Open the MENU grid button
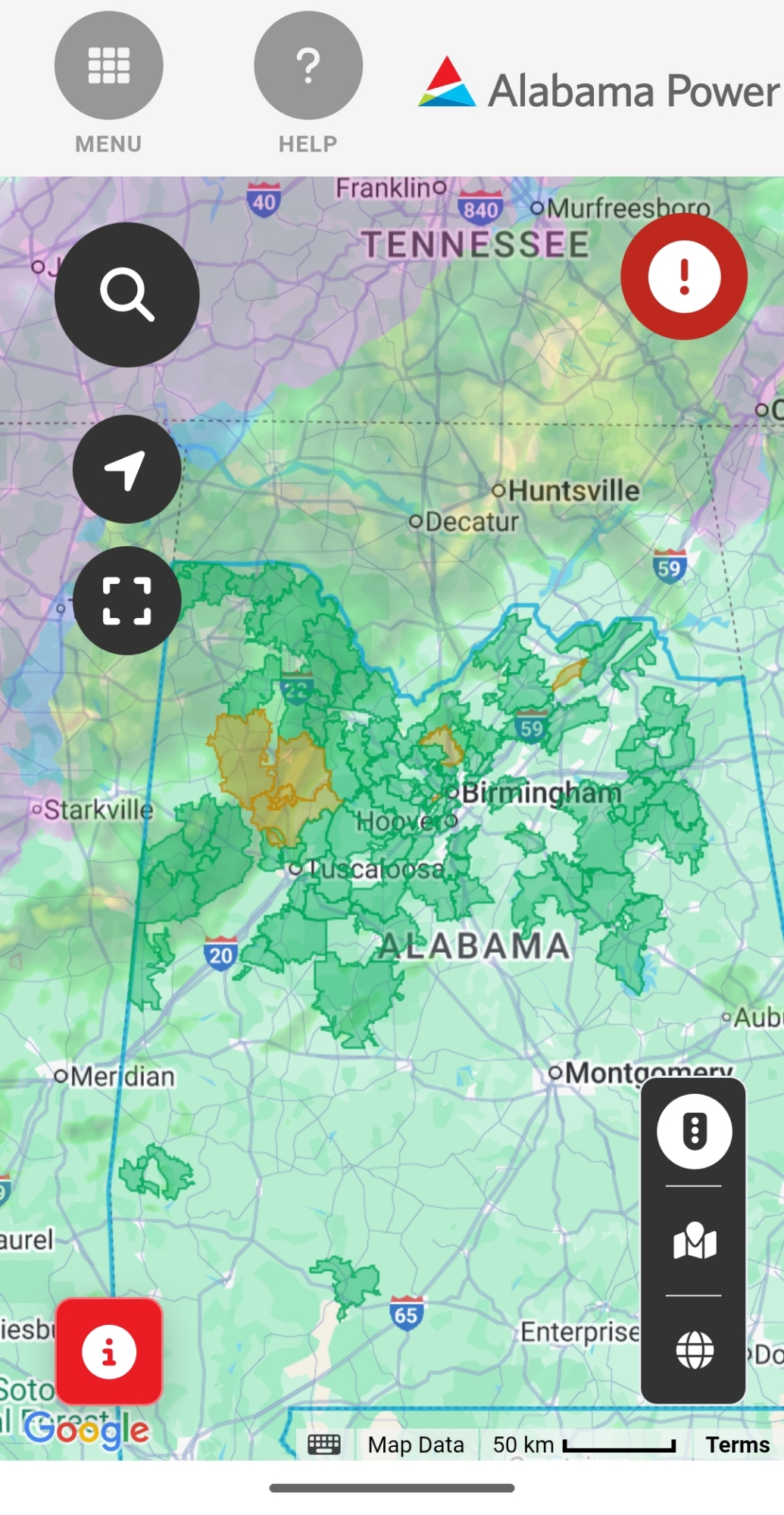The height and width of the screenshot is (1515, 784). click(x=108, y=66)
